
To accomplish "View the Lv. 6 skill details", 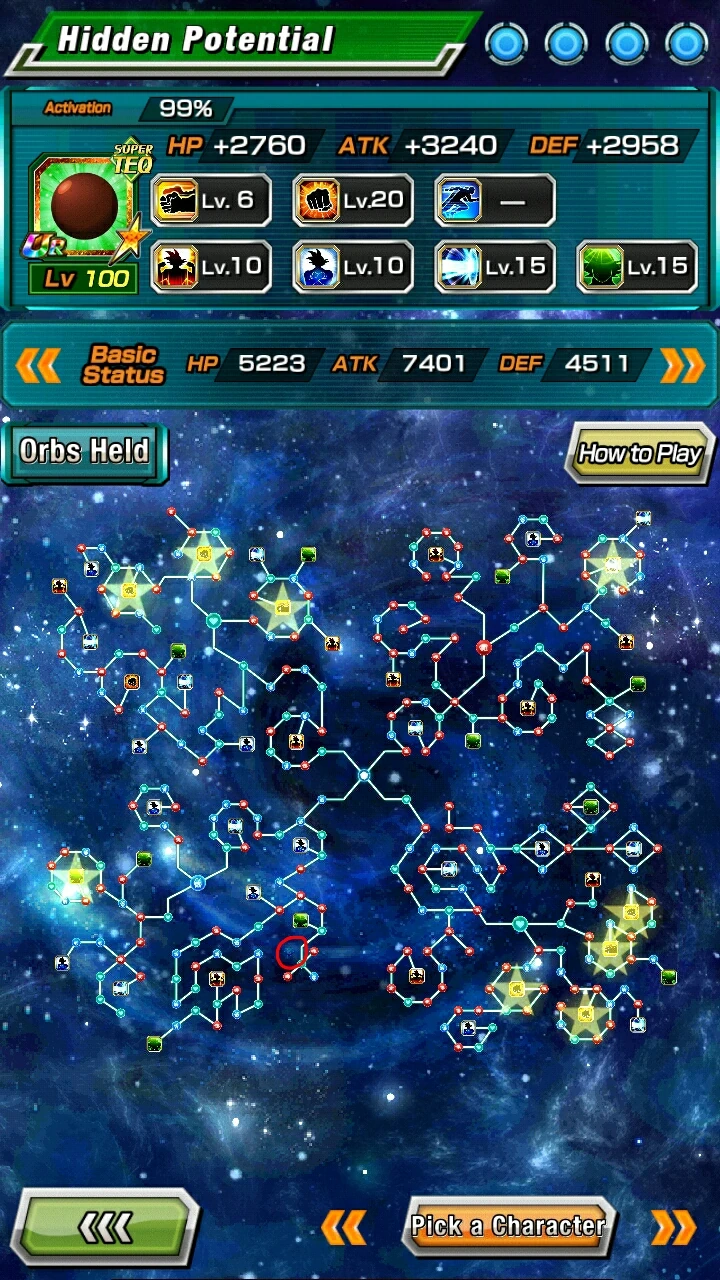I will click(212, 201).
